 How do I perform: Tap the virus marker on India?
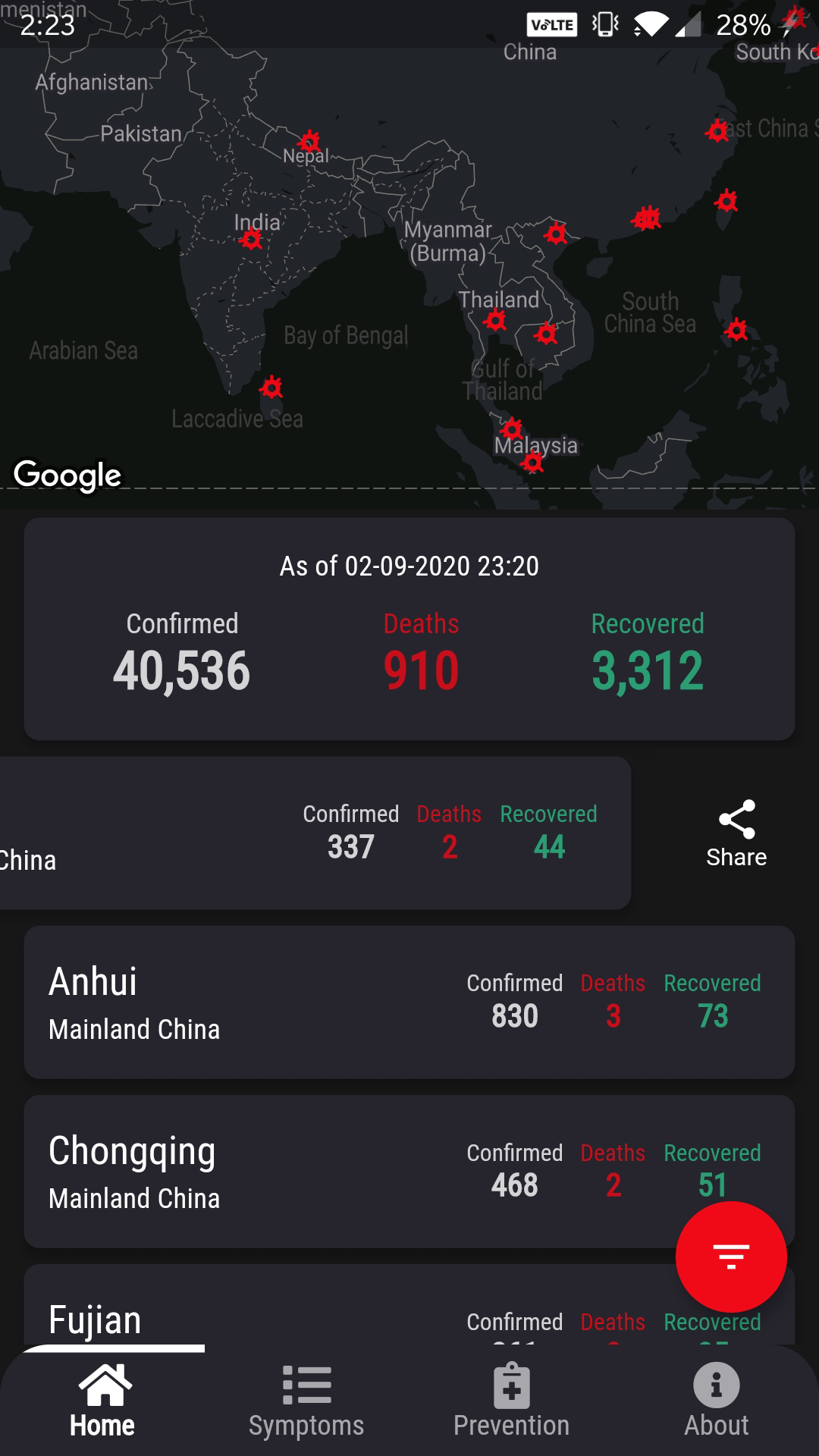pos(251,240)
